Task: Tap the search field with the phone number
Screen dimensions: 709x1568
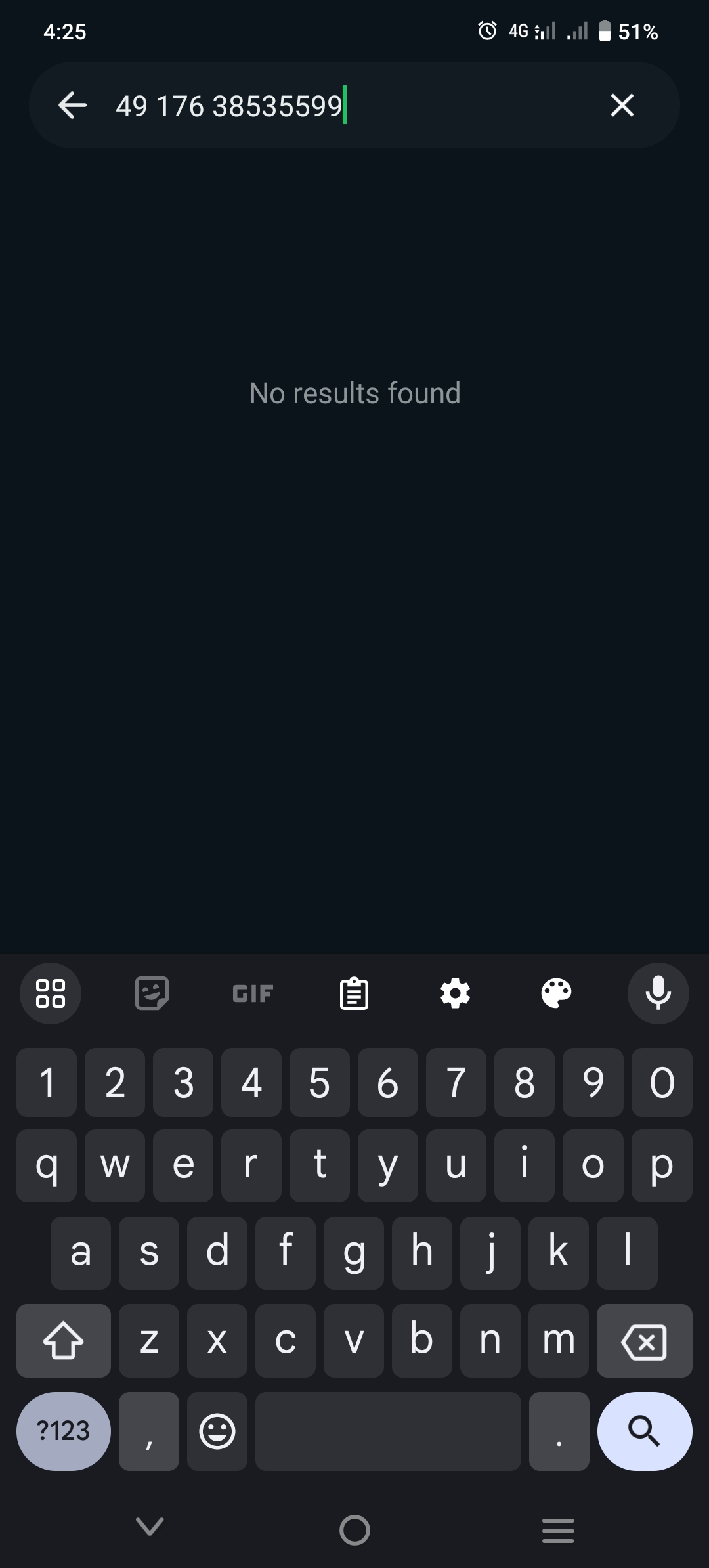Action: point(354,105)
